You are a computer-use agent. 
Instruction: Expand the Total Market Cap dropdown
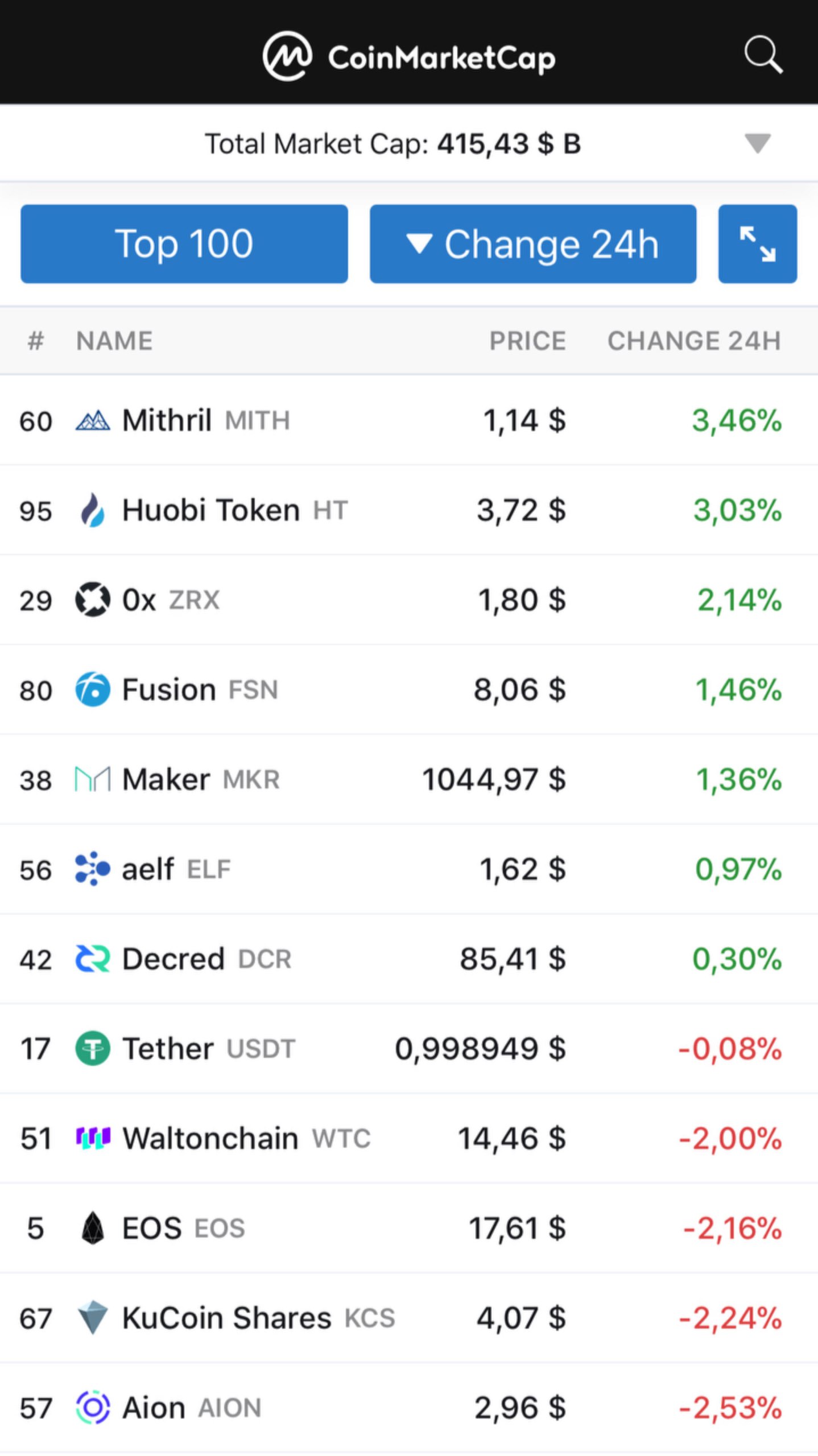757,143
